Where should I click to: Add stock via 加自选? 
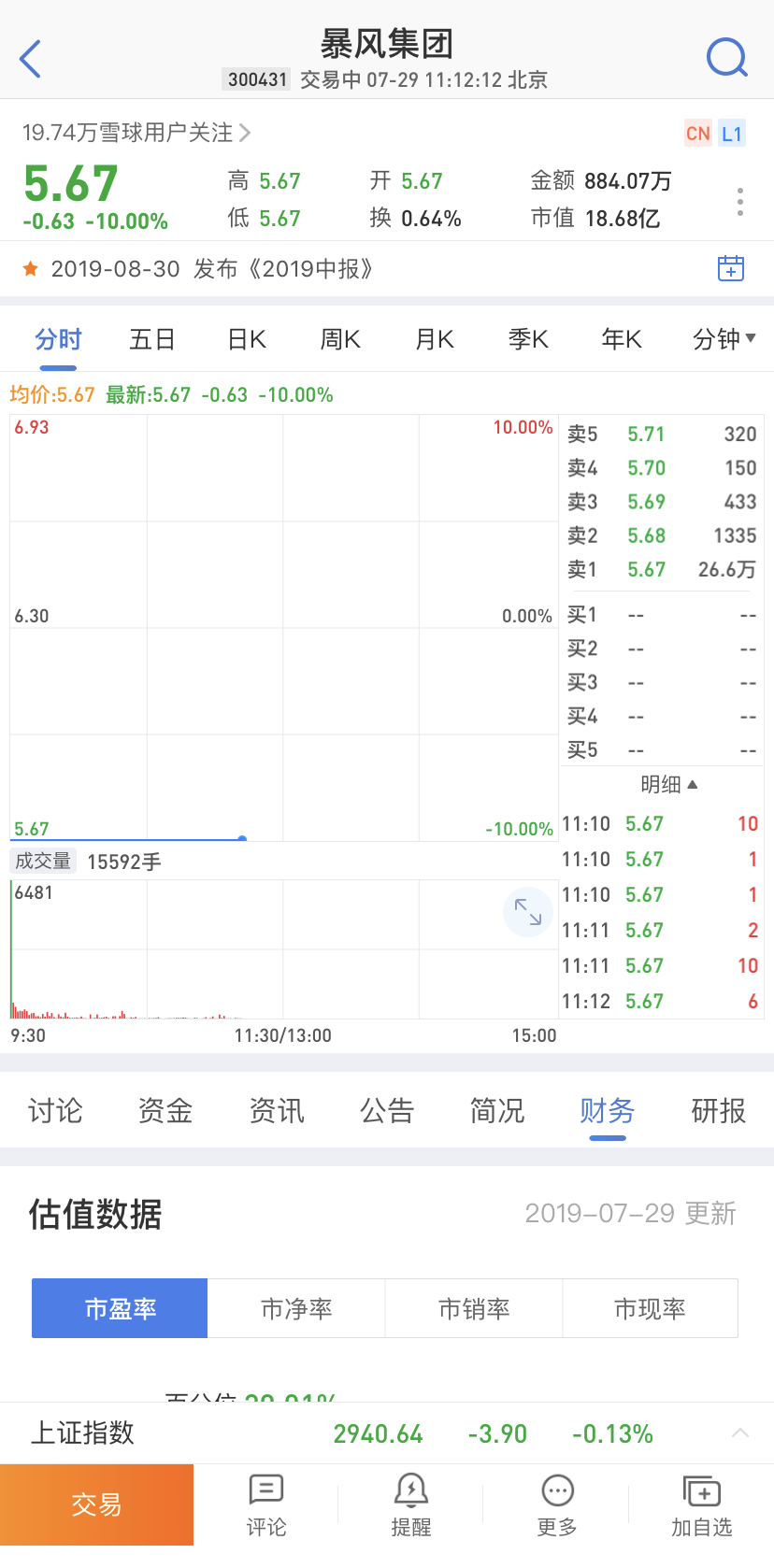point(701,1504)
